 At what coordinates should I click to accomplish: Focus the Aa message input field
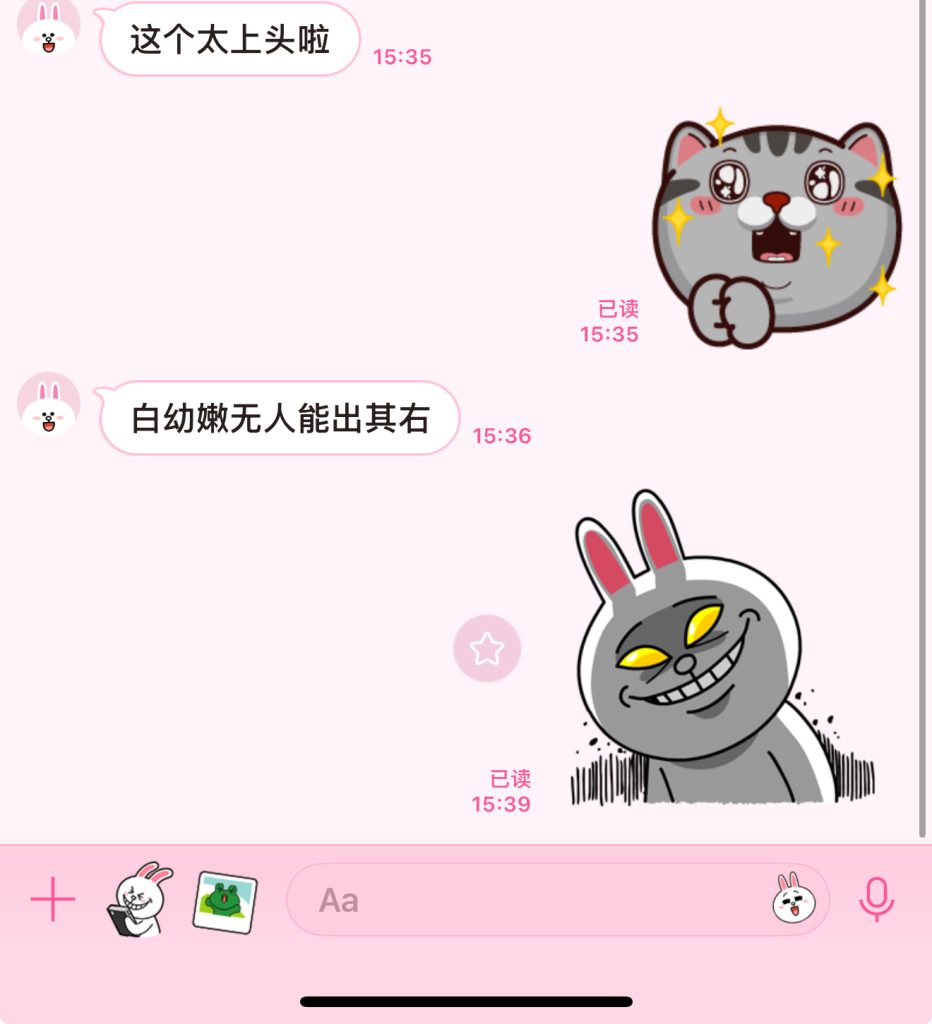[520, 900]
